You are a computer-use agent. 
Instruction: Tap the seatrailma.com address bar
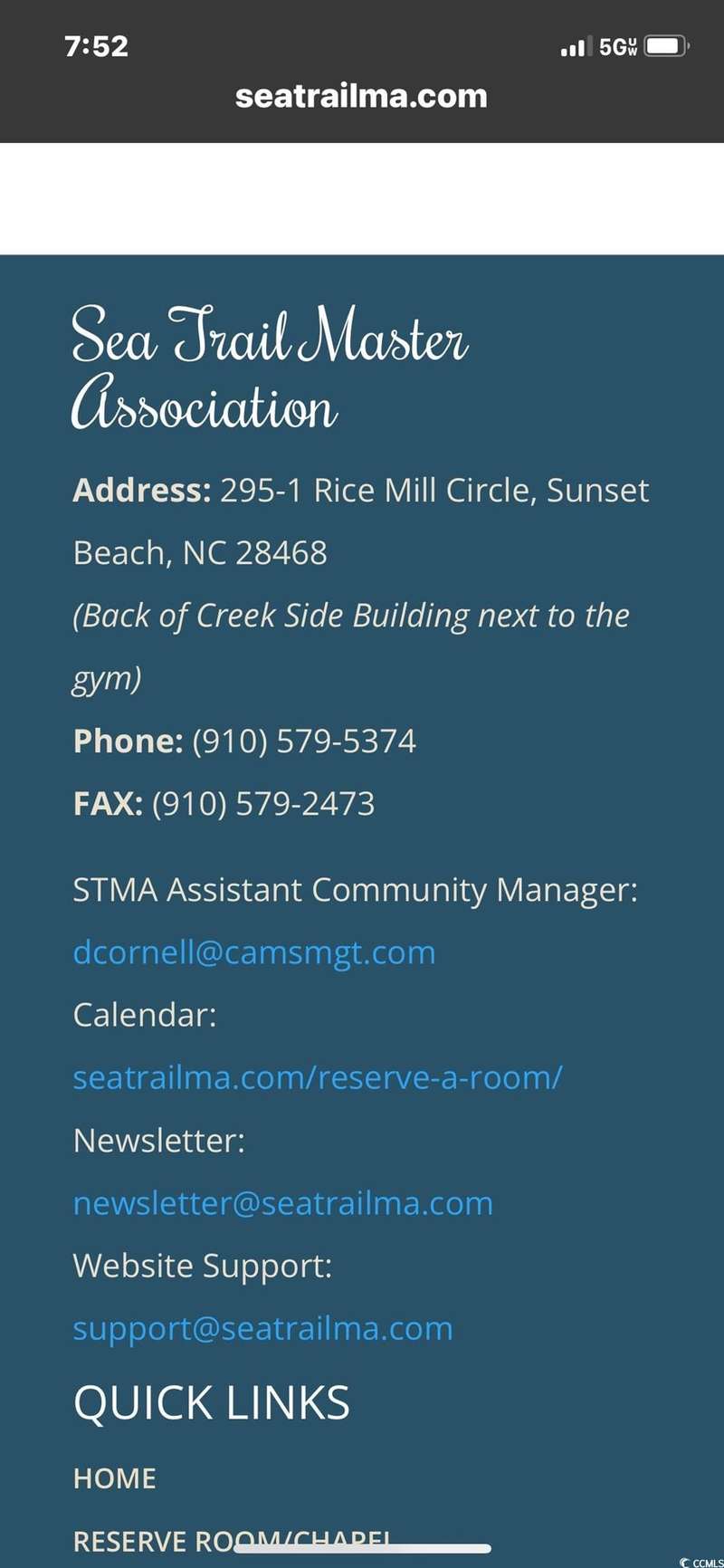(361, 96)
